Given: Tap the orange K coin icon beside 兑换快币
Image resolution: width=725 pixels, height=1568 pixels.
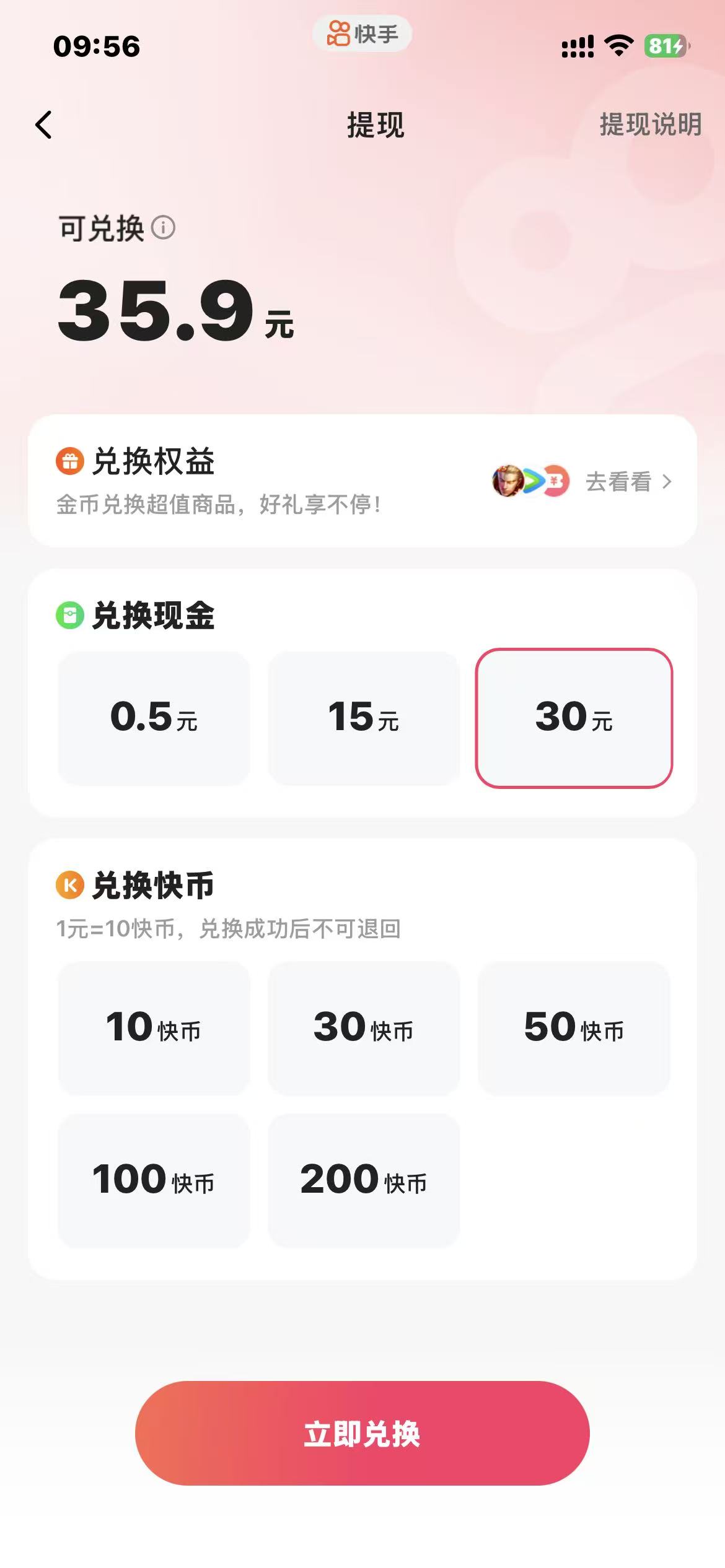Looking at the screenshot, I should coord(70,886).
